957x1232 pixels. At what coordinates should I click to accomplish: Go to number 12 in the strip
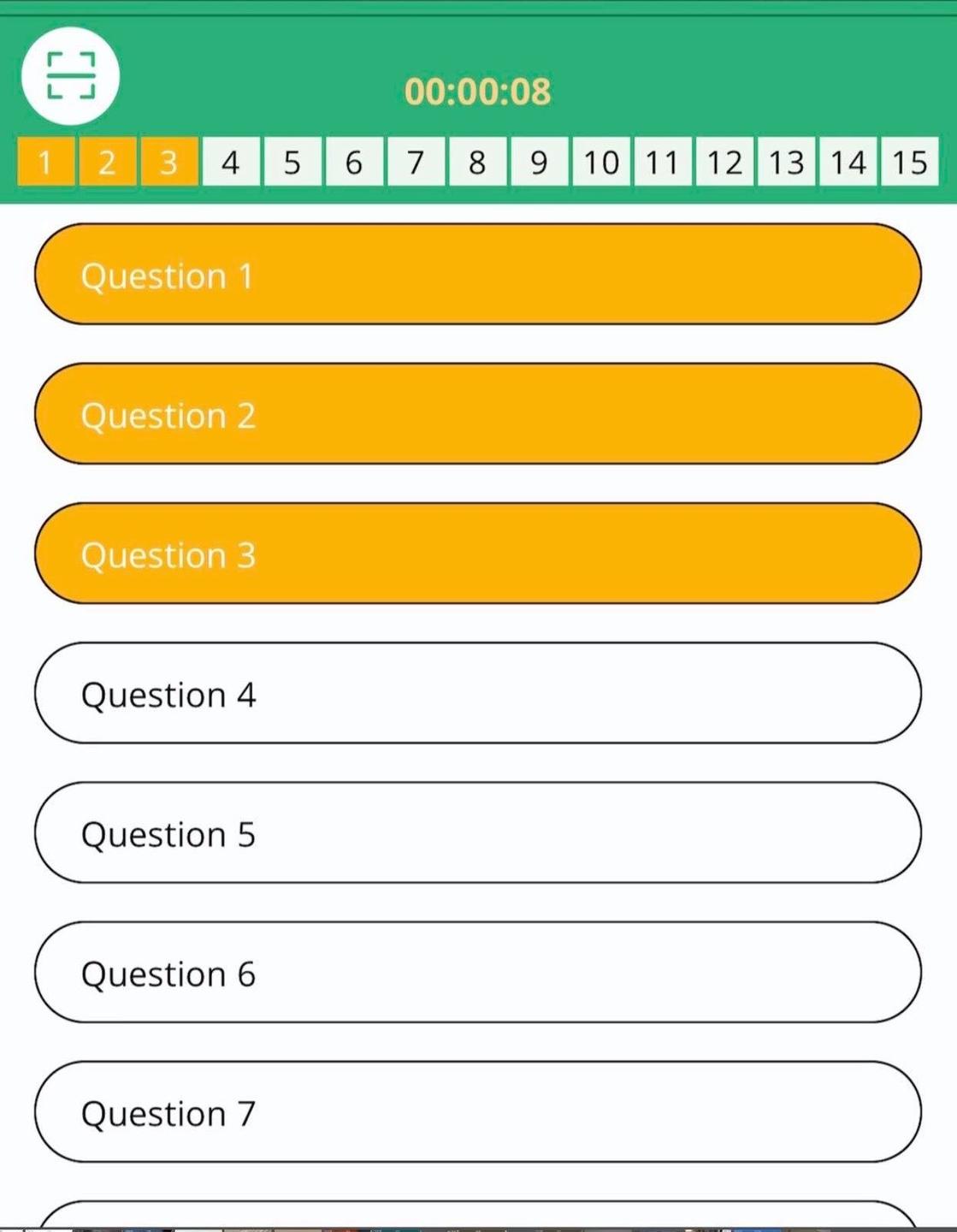pos(724,162)
